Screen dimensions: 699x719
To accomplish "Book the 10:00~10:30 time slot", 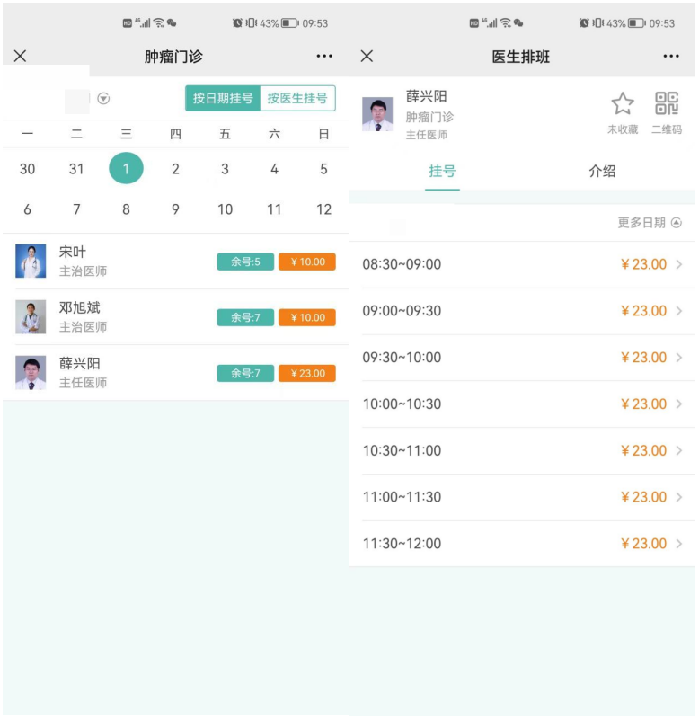I will [x=522, y=404].
